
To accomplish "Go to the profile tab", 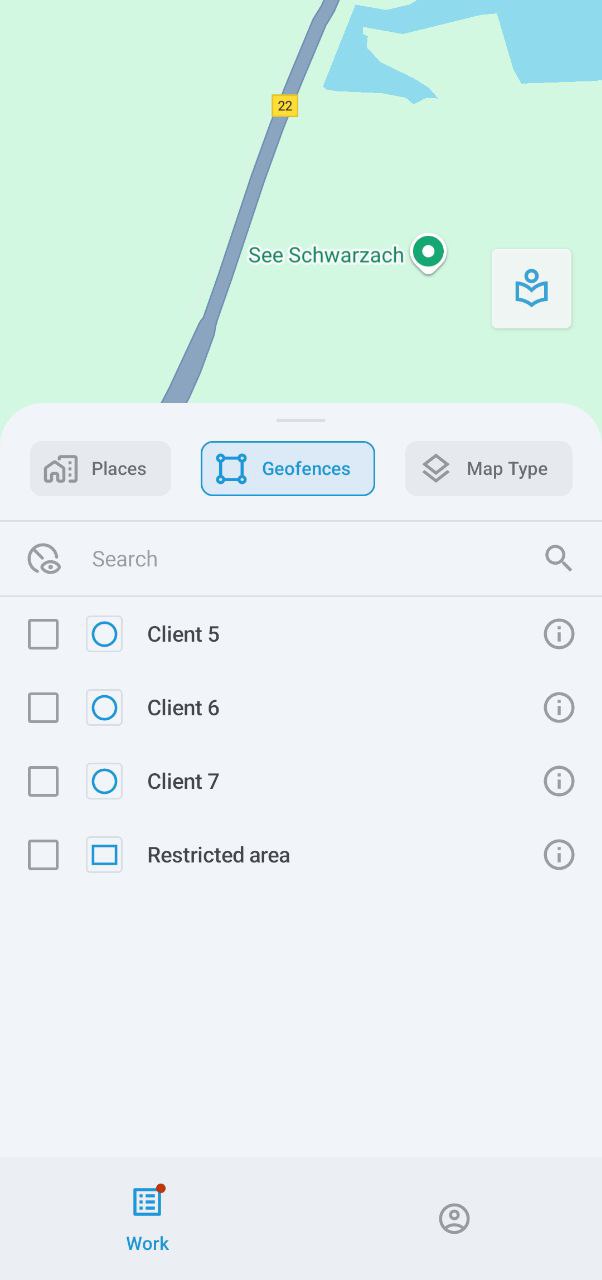I will pos(454,1218).
